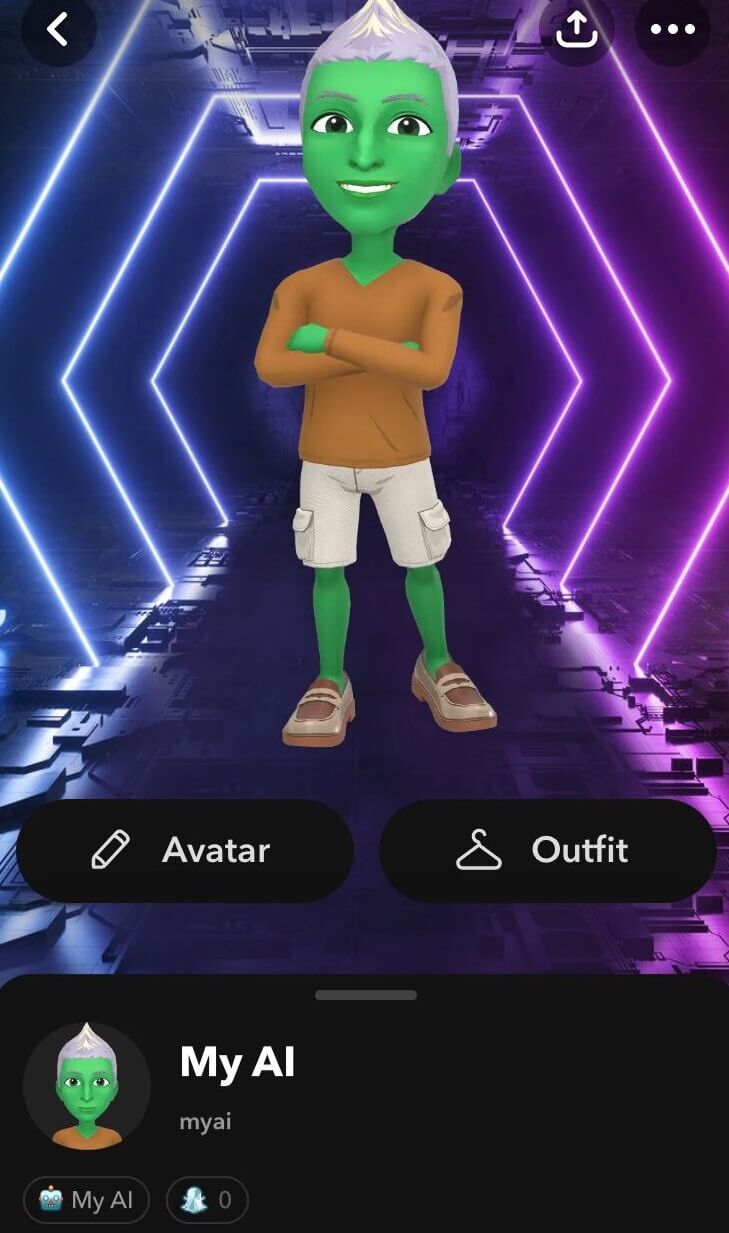
Task: Tap the My AI robot chip
Action: click(86, 1200)
